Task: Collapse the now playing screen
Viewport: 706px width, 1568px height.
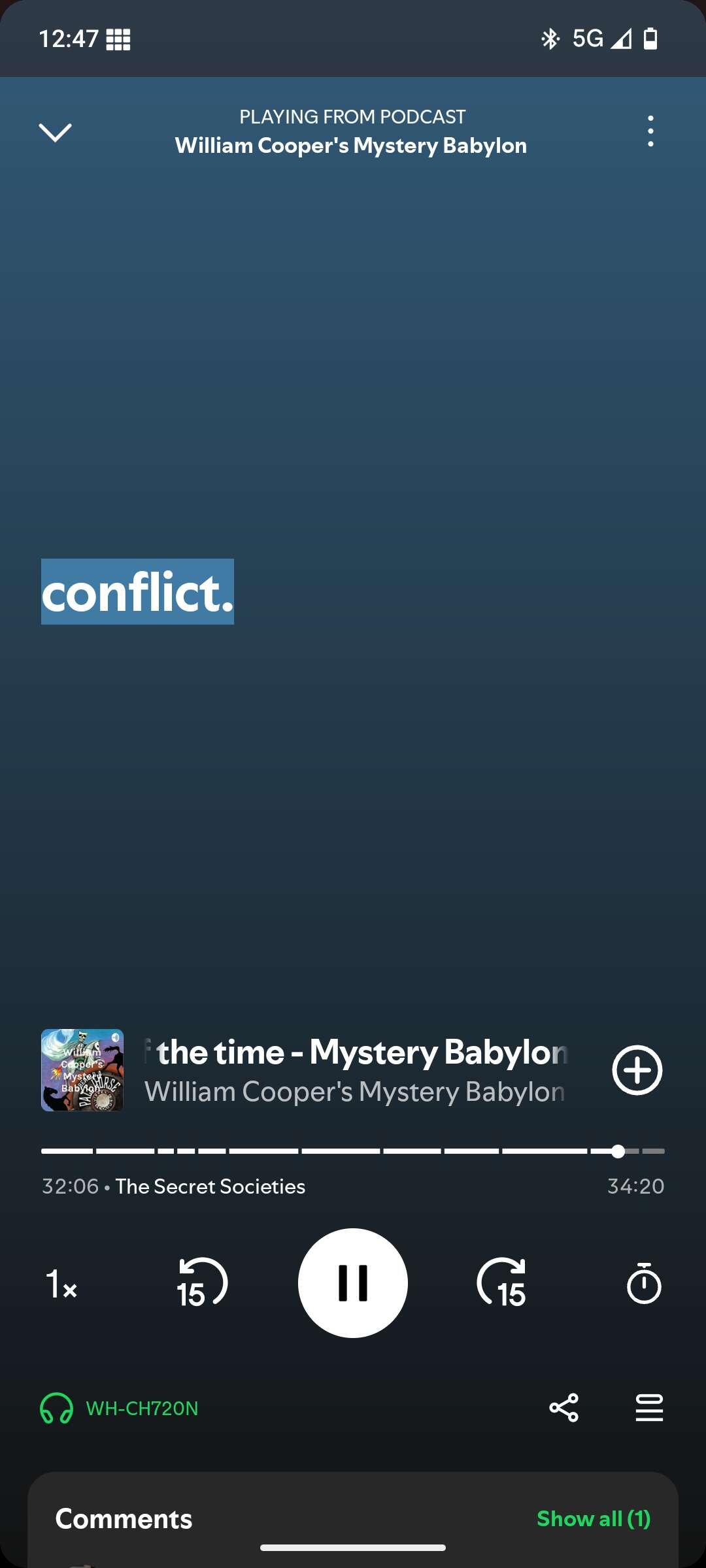Action: coord(56,132)
